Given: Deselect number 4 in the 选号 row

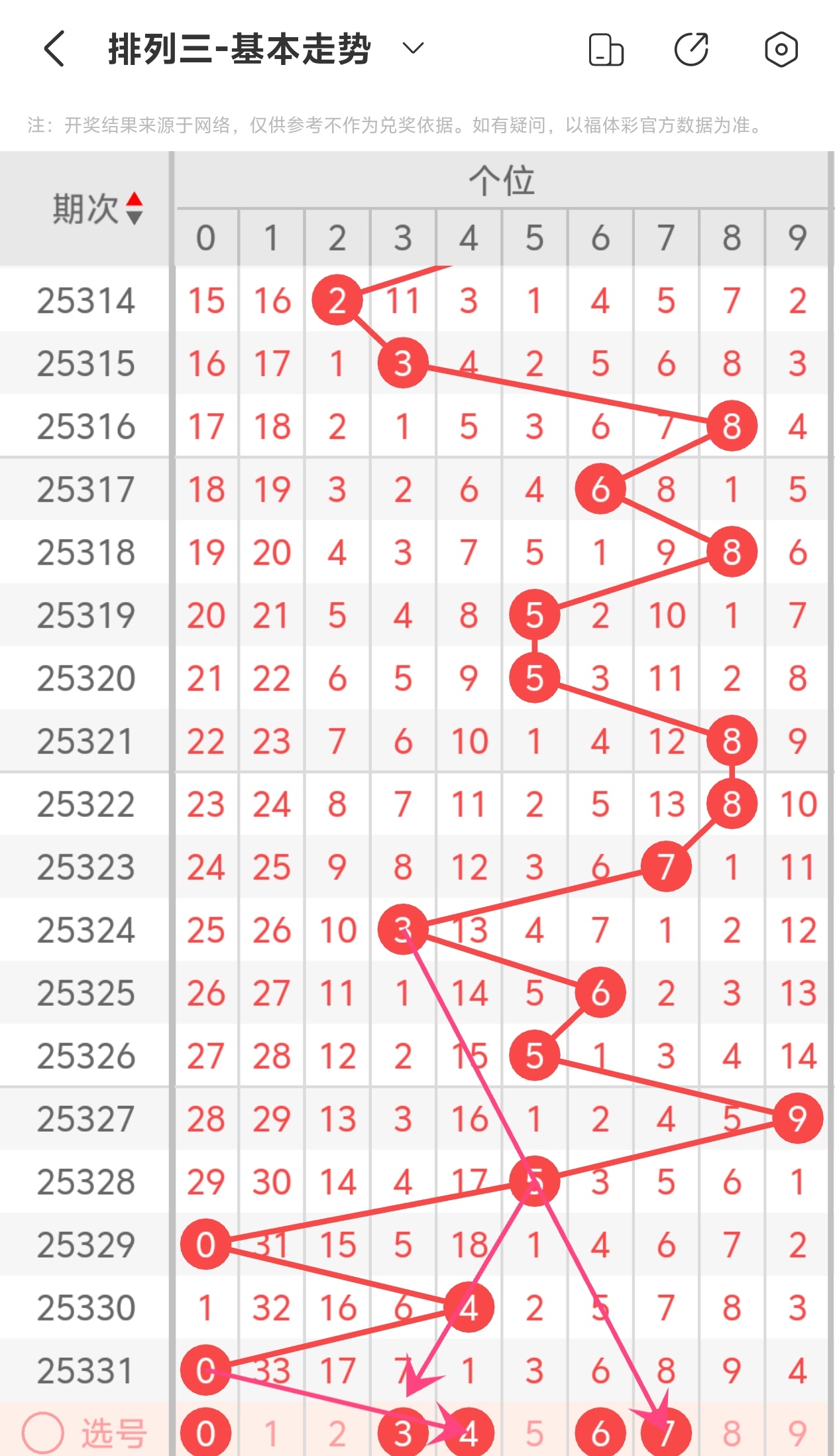Looking at the screenshot, I should click(x=469, y=1433).
